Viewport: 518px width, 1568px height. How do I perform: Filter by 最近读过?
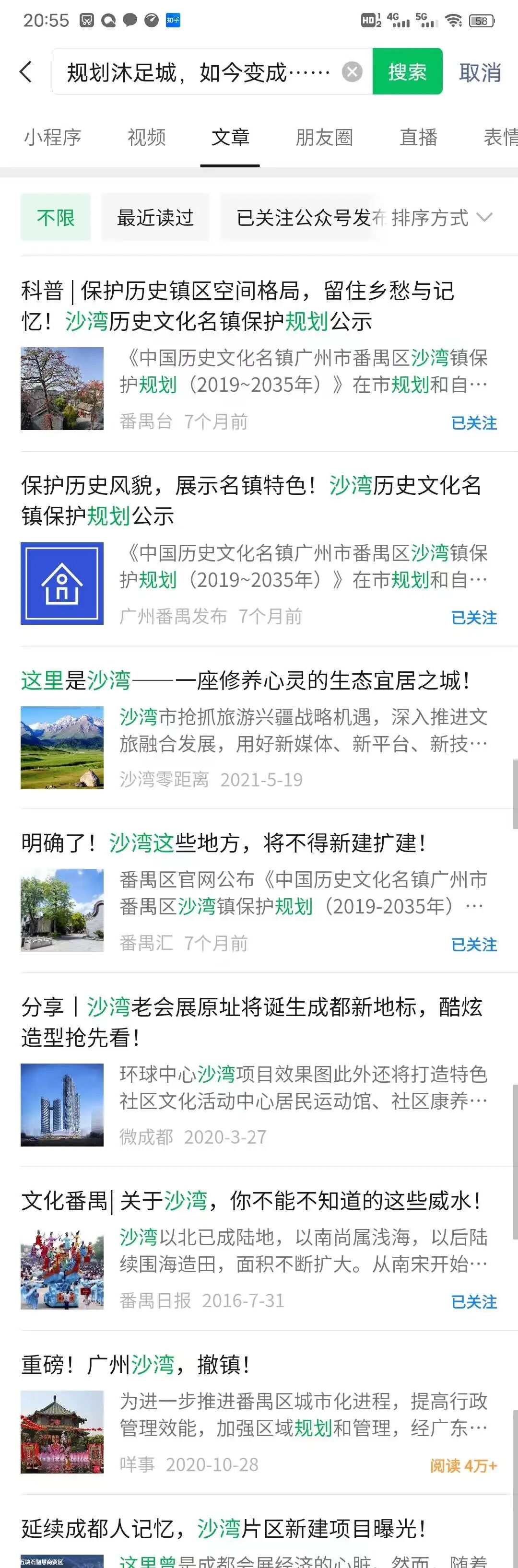coord(154,217)
